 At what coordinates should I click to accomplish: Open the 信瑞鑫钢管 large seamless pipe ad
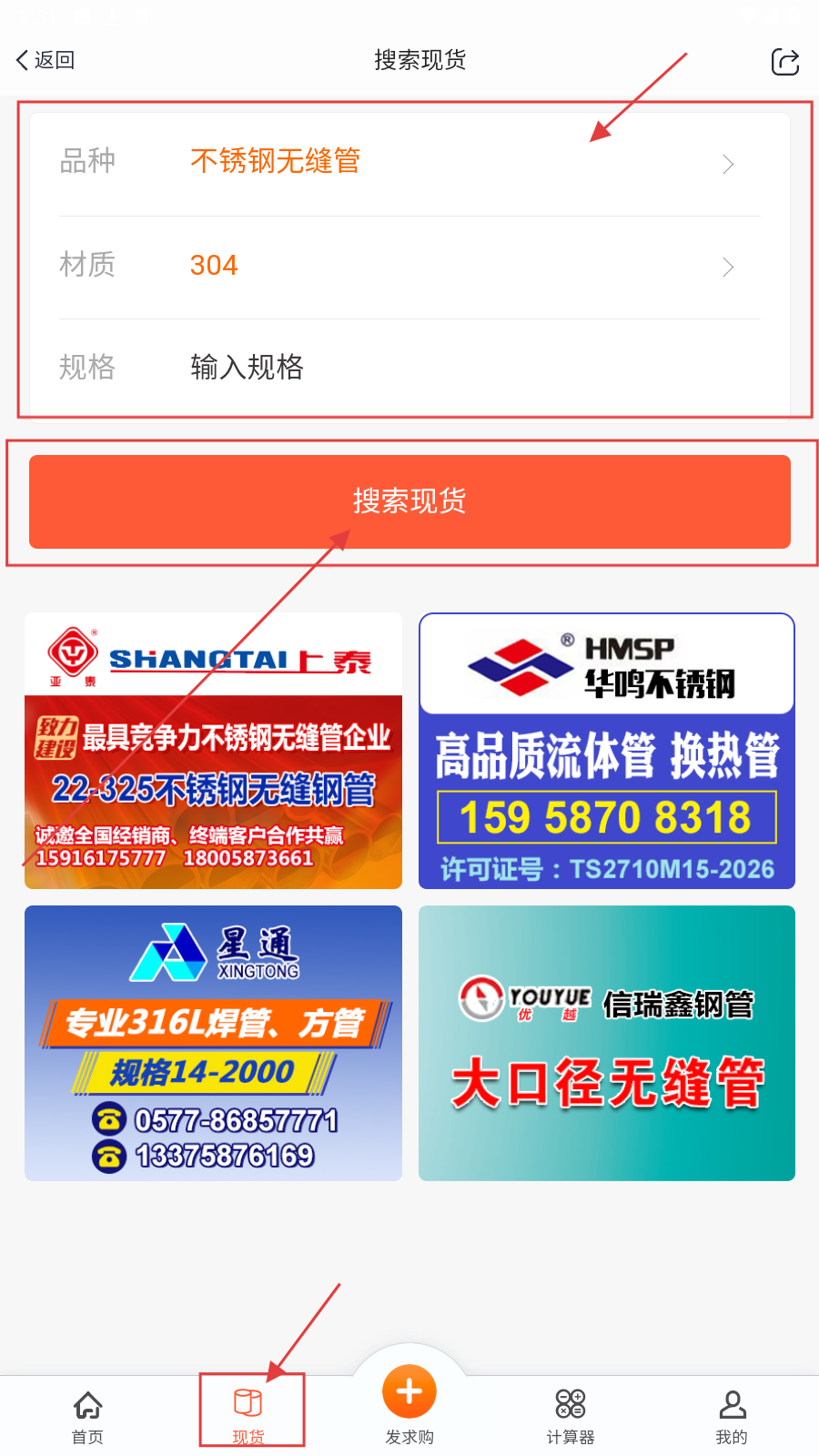(607, 1043)
